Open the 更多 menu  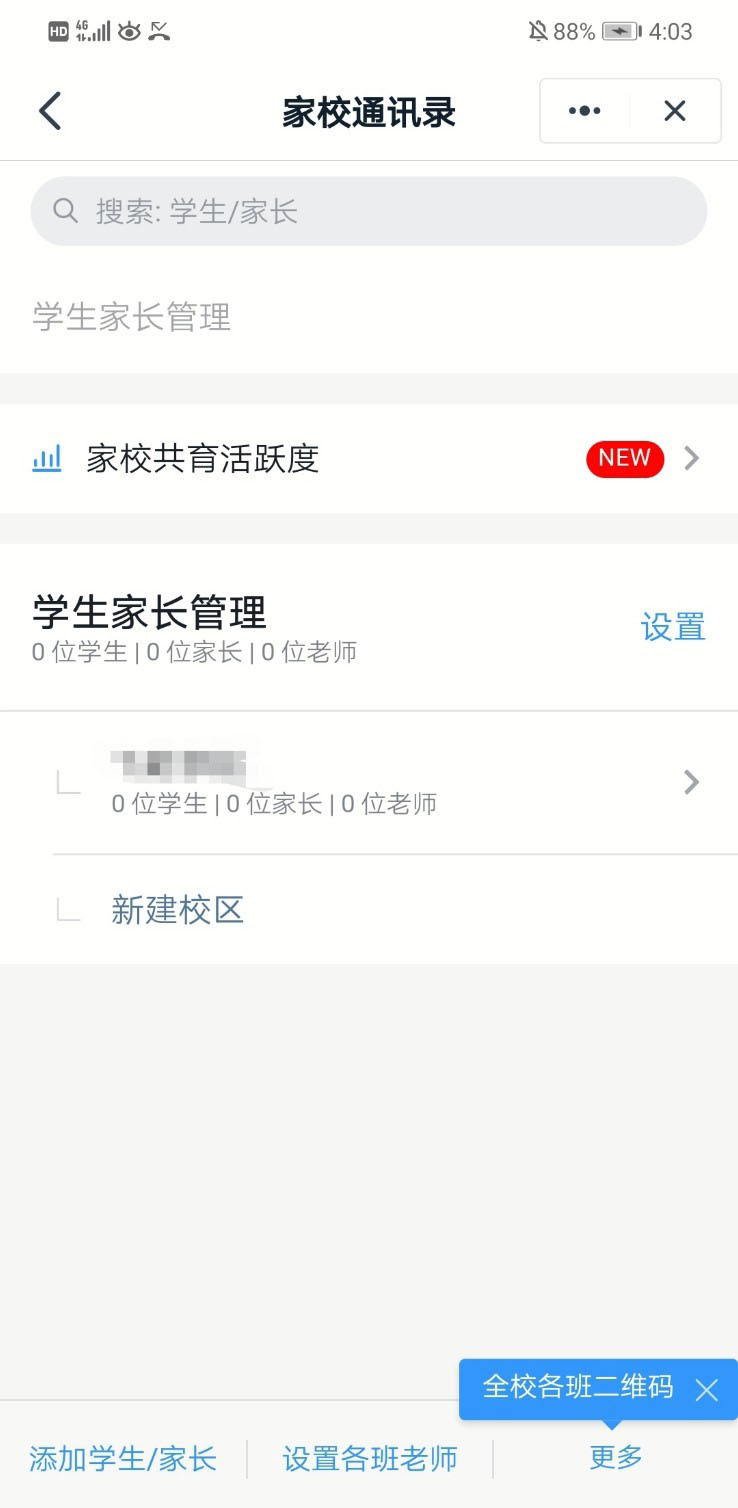[x=615, y=1458]
